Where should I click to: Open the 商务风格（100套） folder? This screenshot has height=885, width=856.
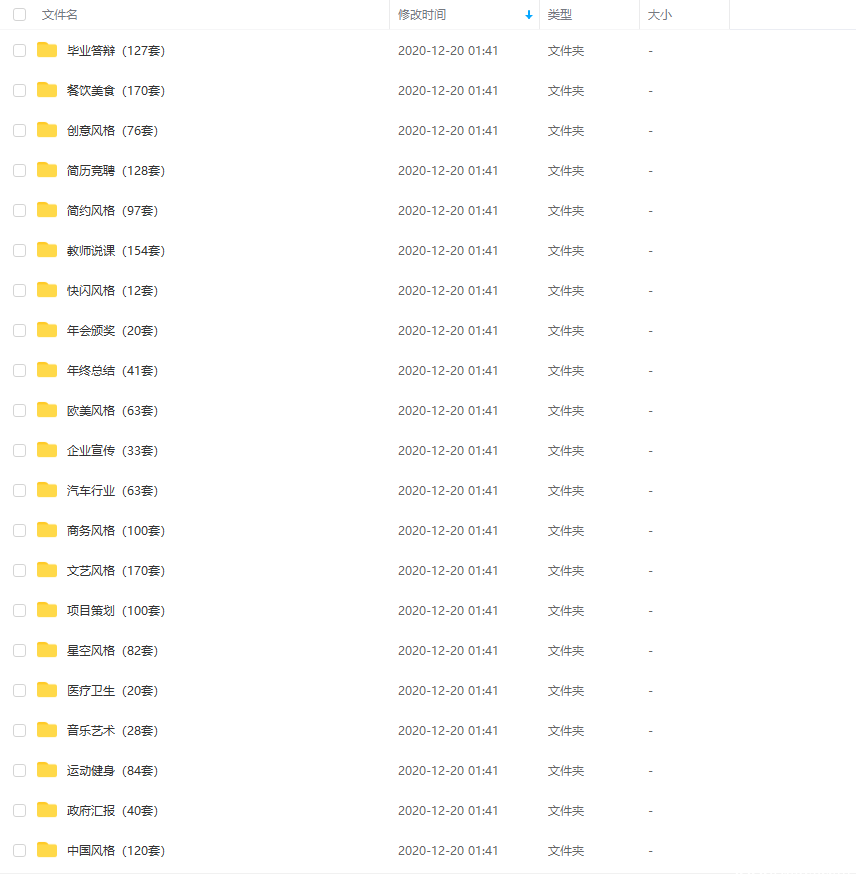[115, 531]
